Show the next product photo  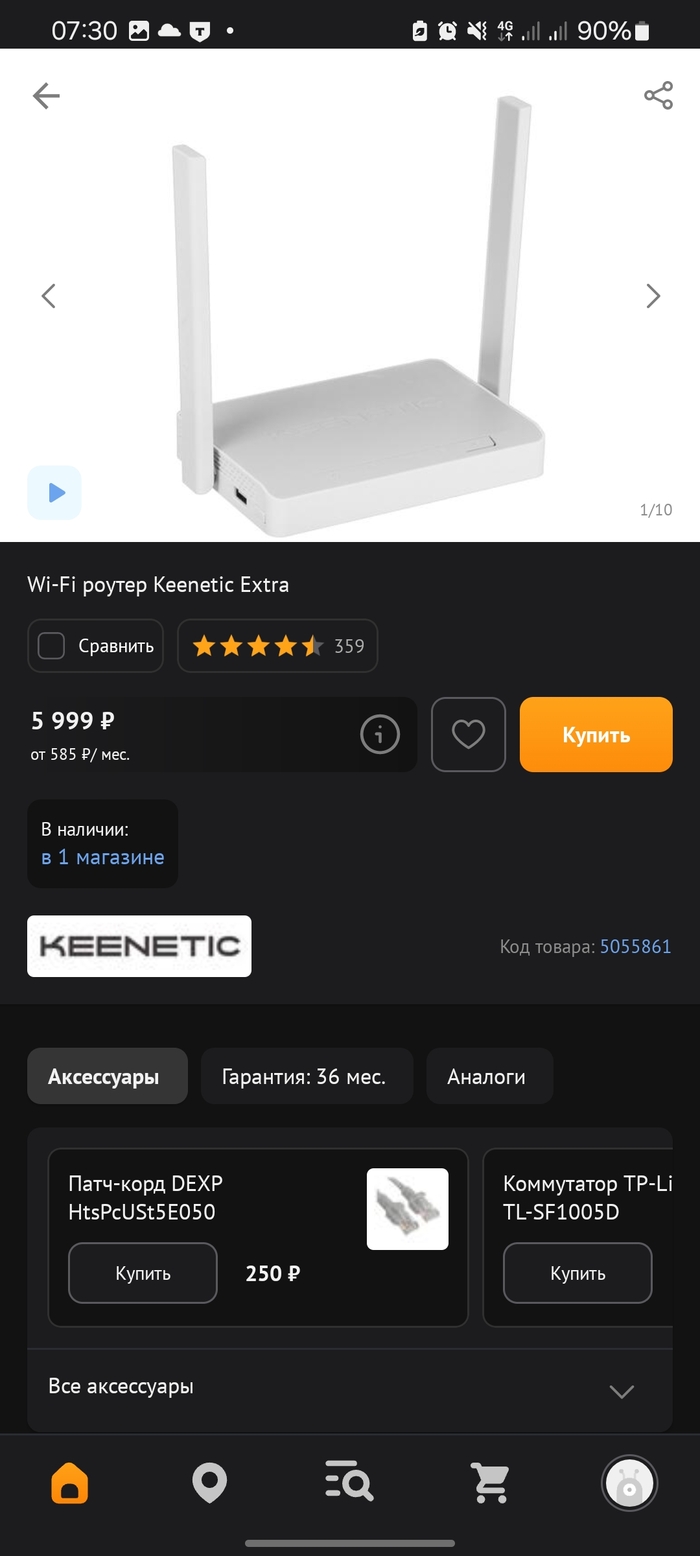point(653,296)
